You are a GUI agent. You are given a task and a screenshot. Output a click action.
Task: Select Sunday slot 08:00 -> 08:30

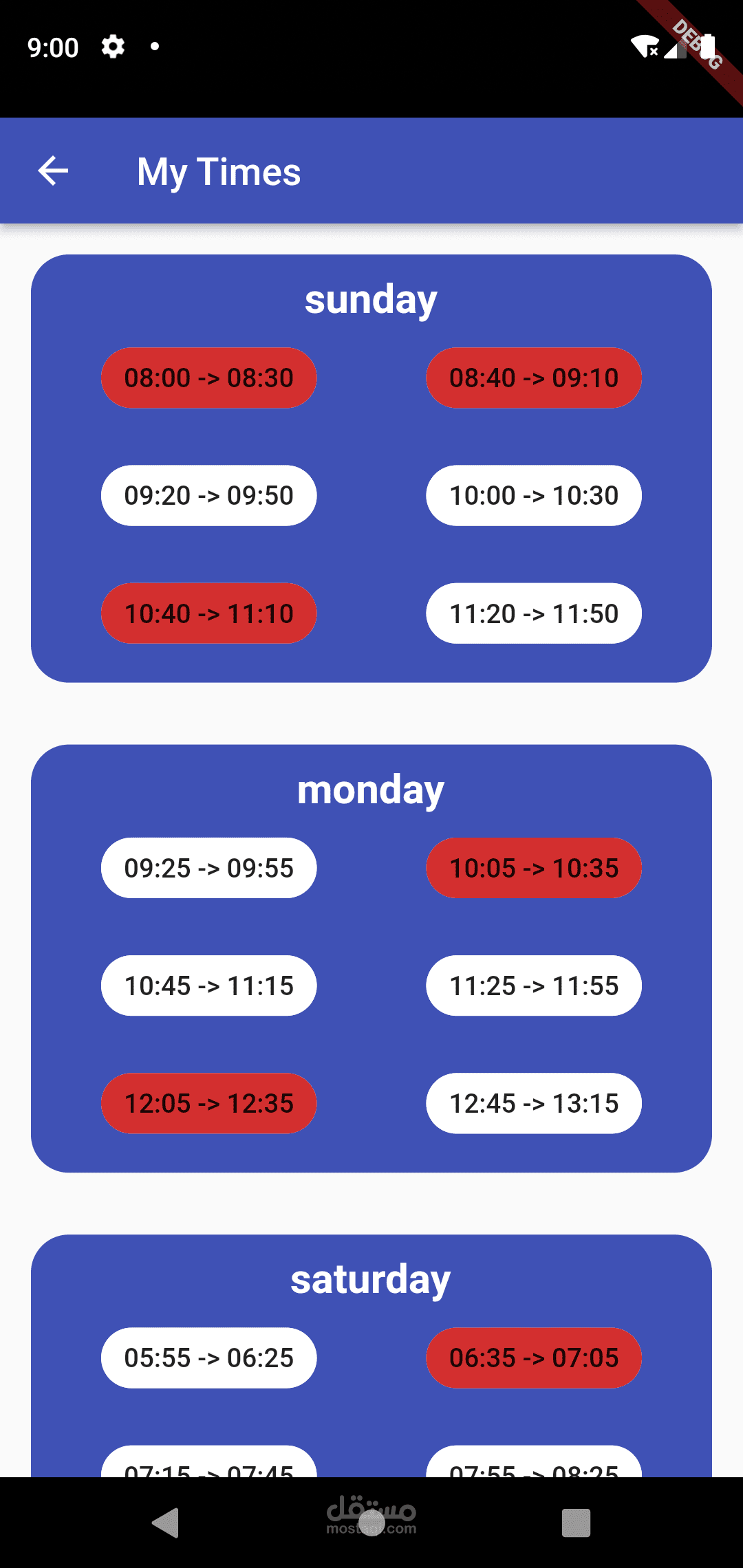tap(208, 378)
